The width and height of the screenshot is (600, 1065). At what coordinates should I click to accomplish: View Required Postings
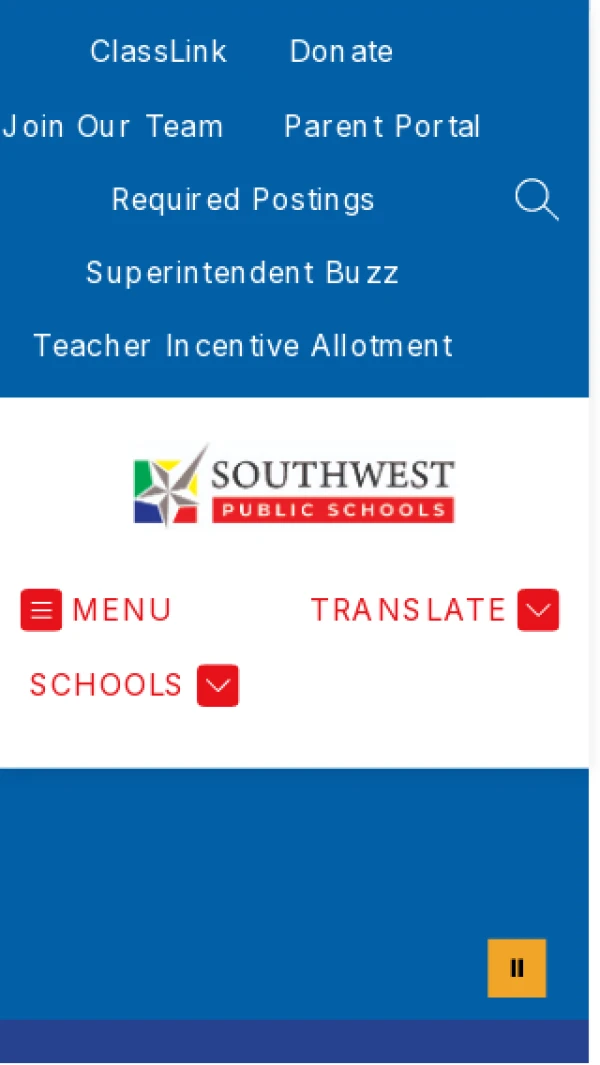click(243, 200)
